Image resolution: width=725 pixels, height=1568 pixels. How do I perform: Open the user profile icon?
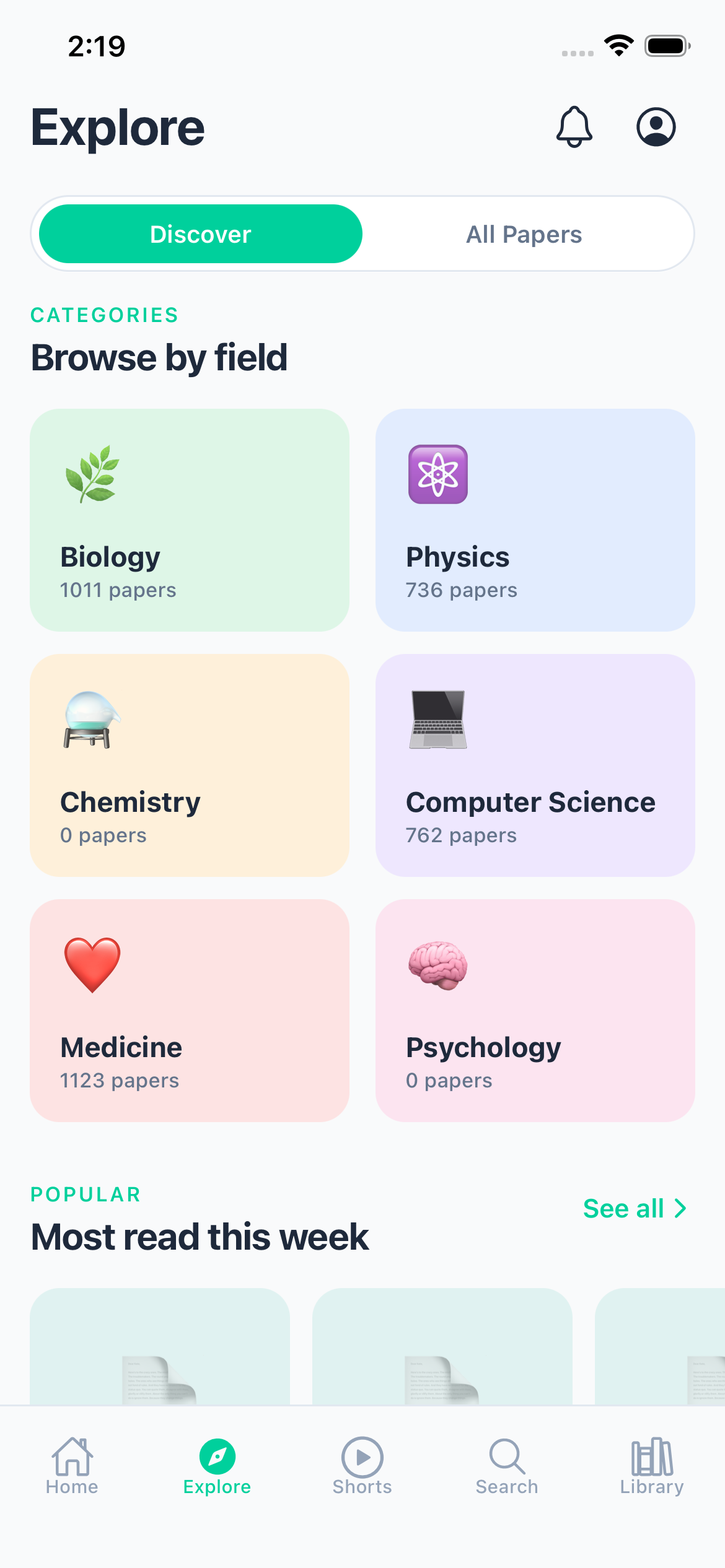tap(656, 127)
